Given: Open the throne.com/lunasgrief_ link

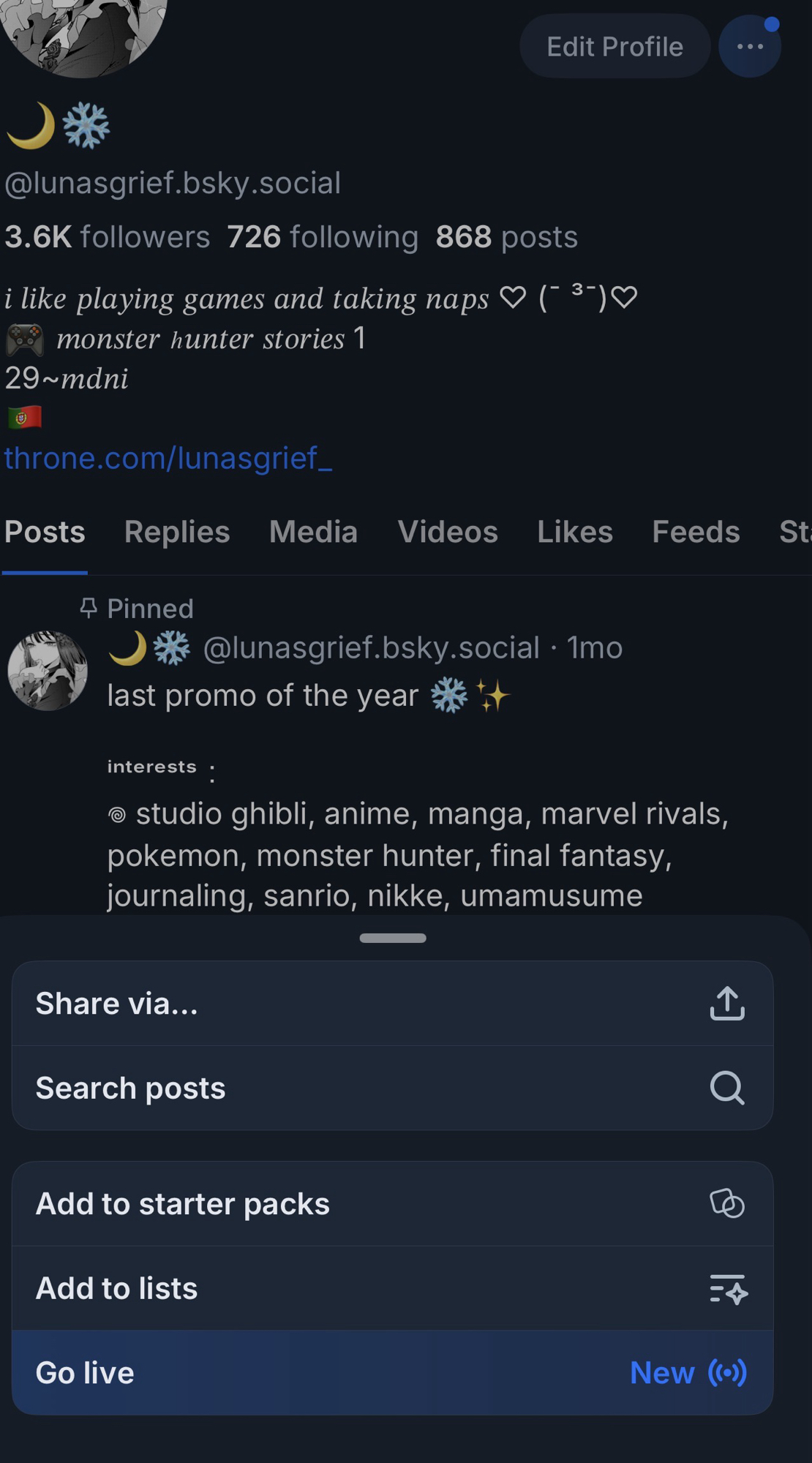Looking at the screenshot, I should (x=168, y=459).
